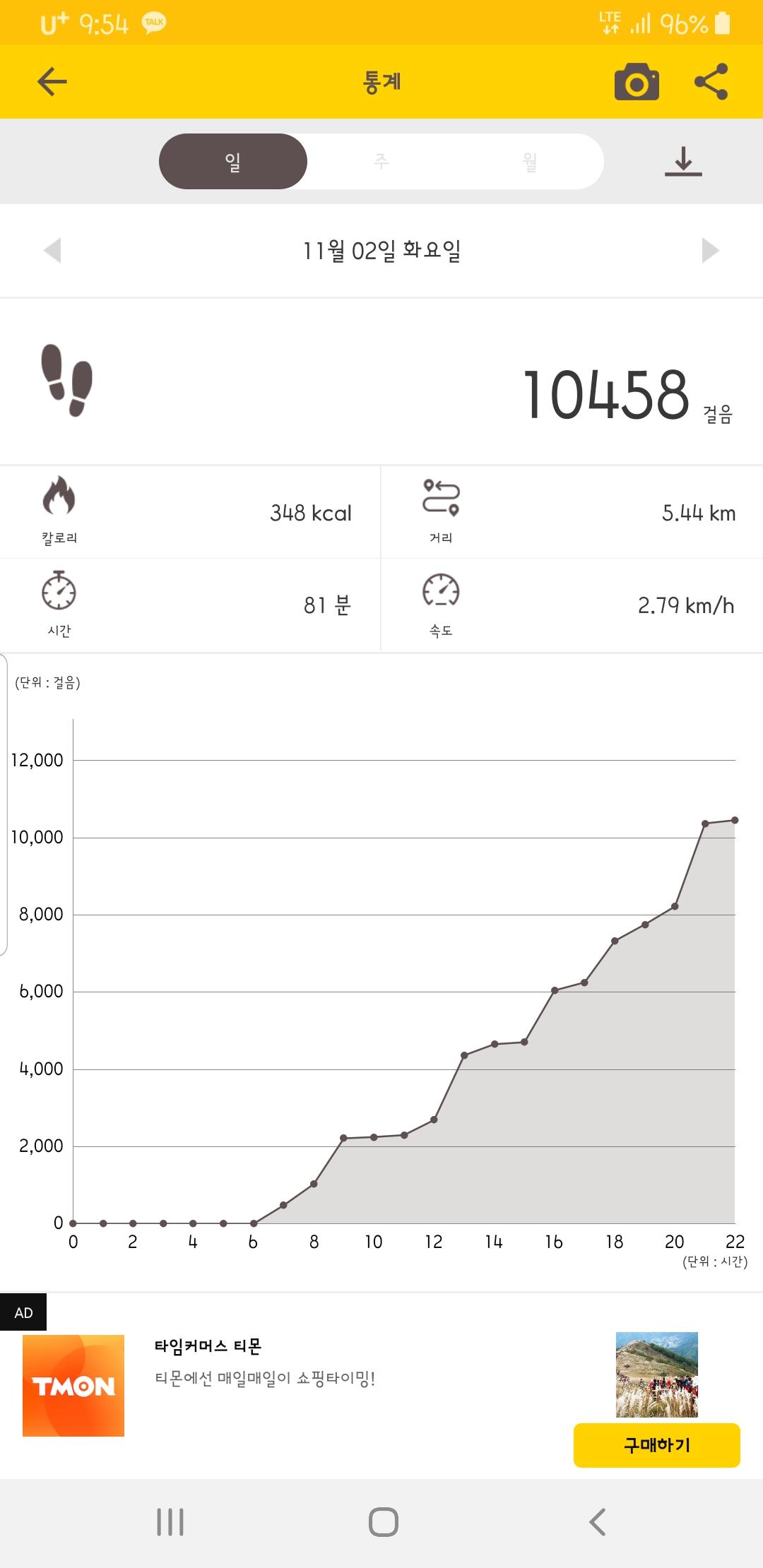This screenshot has height=1568, width=763.
Task: Open the camera icon in the header
Action: tap(637, 82)
